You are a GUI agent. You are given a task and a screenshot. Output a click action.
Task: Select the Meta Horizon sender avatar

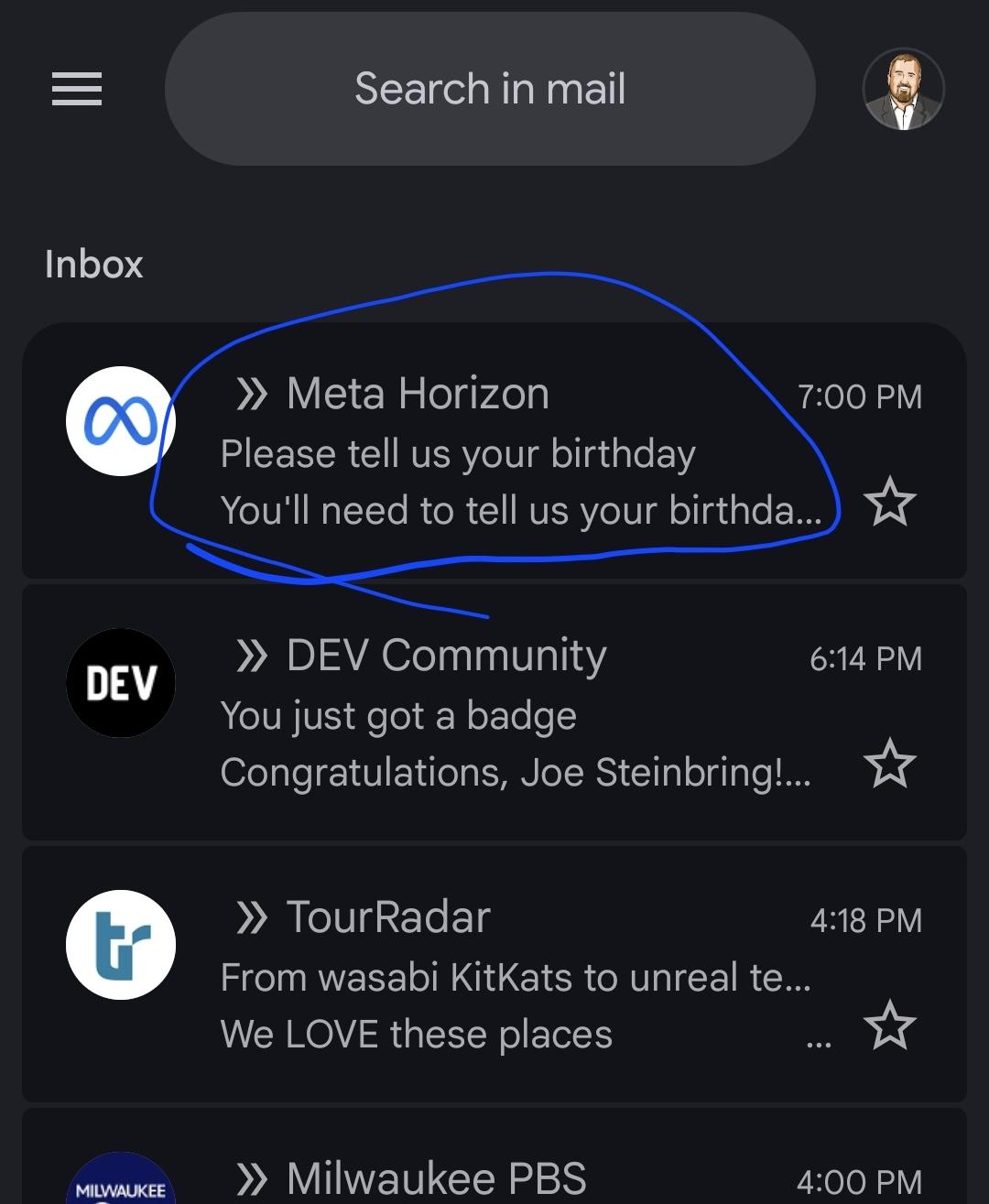[121, 421]
